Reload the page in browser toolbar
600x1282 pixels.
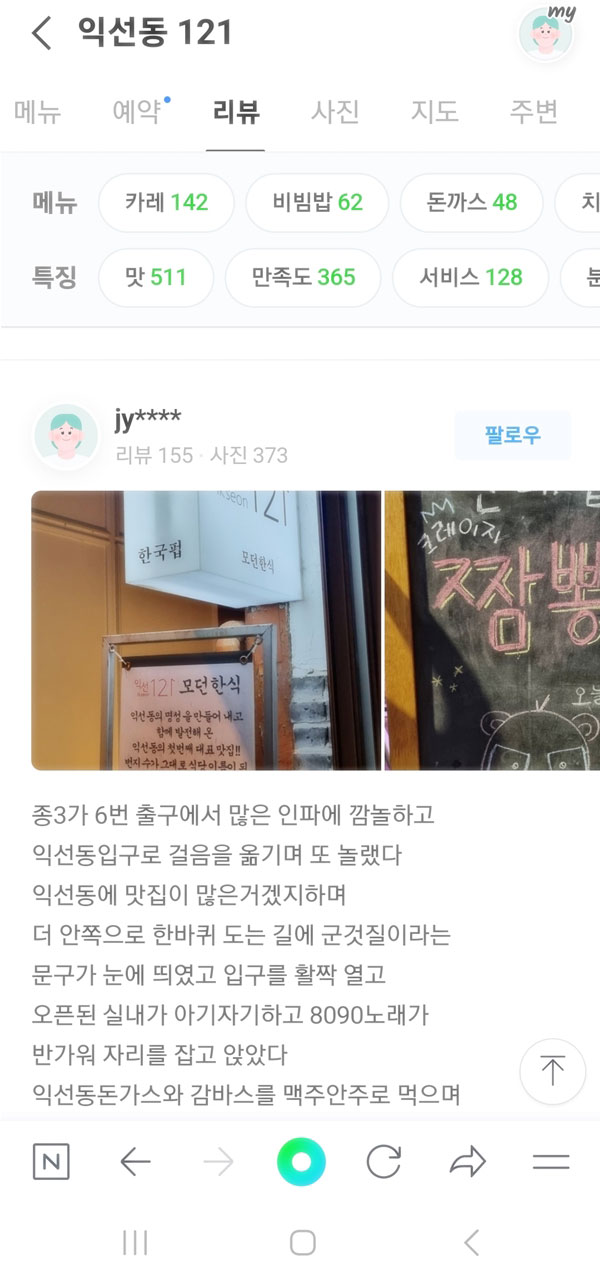pos(383,1161)
